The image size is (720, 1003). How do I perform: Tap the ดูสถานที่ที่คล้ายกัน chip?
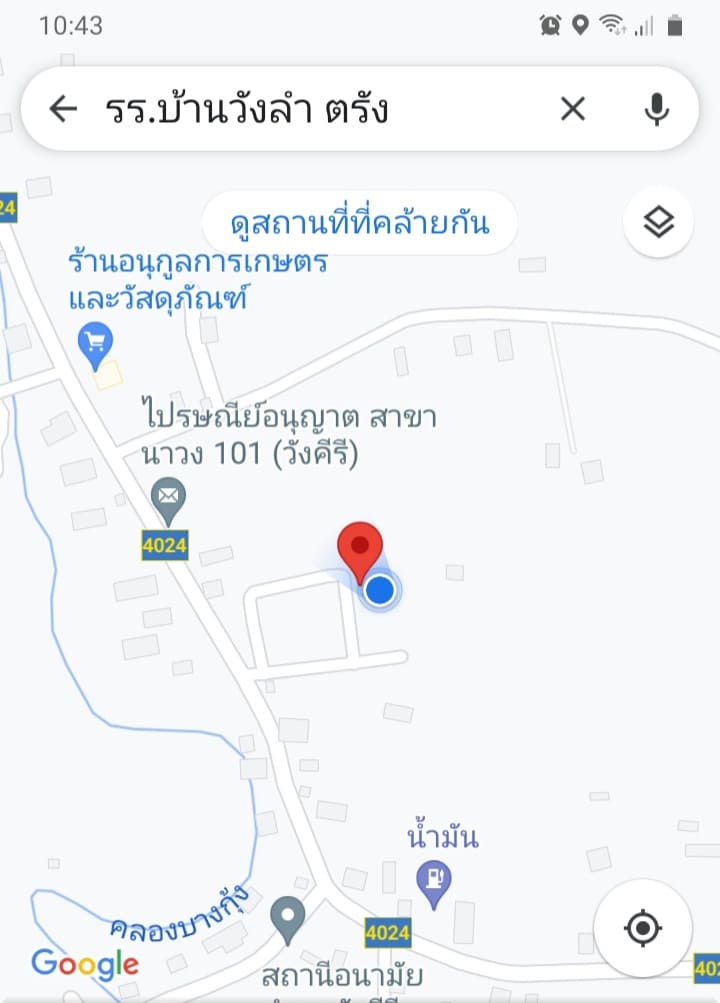(360, 223)
